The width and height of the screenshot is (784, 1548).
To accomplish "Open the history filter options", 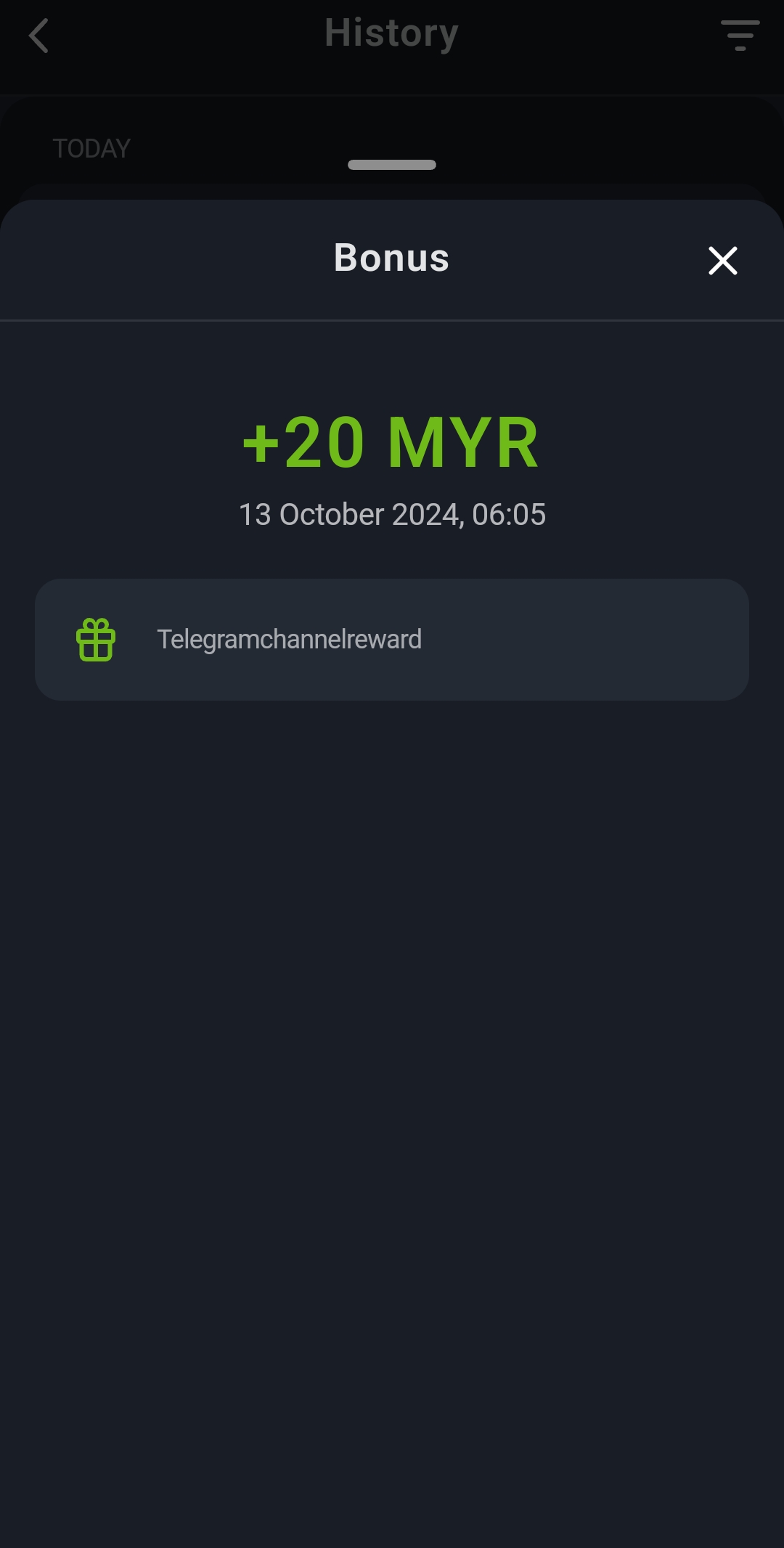I will click(740, 36).
